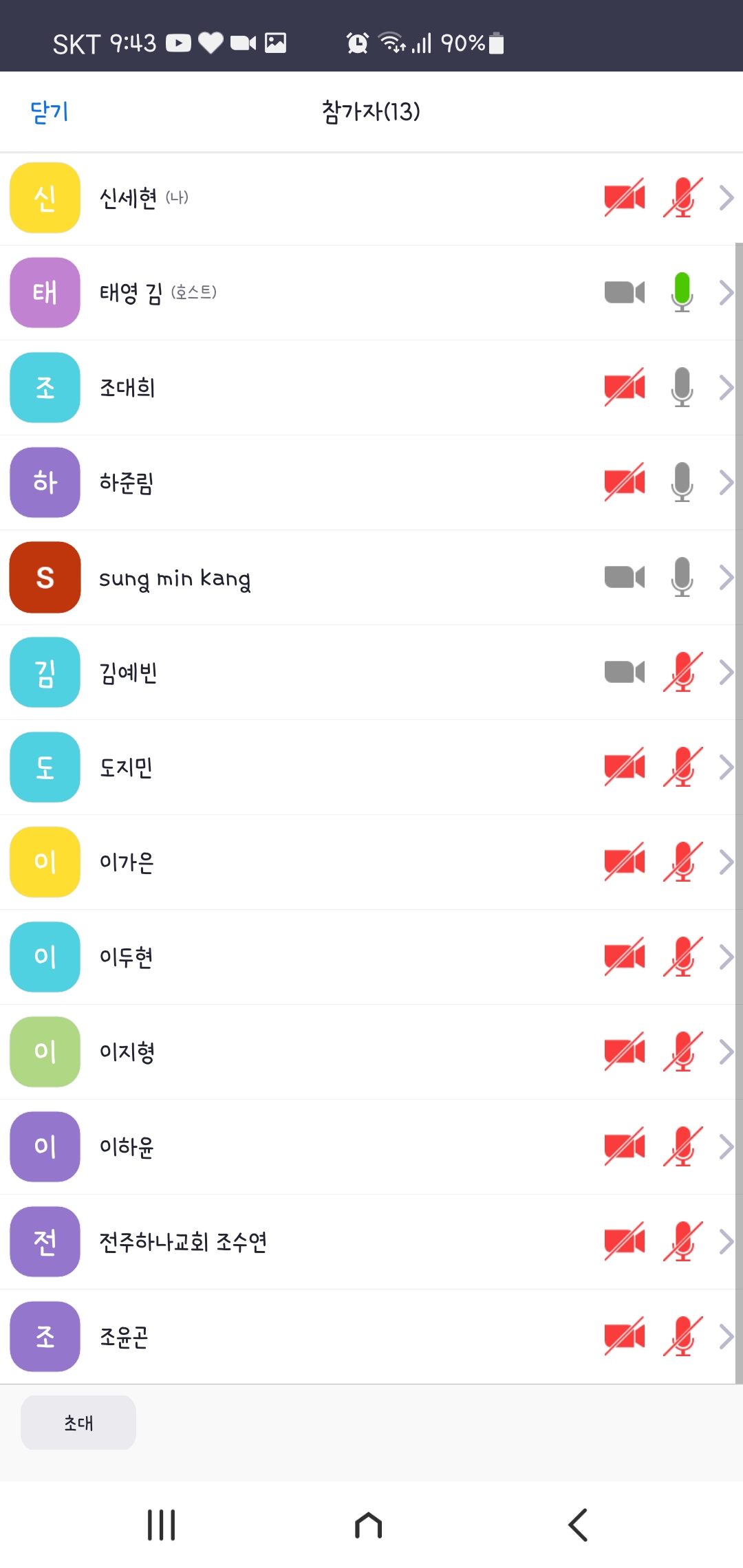Open 이지형's participant row

point(371,1052)
